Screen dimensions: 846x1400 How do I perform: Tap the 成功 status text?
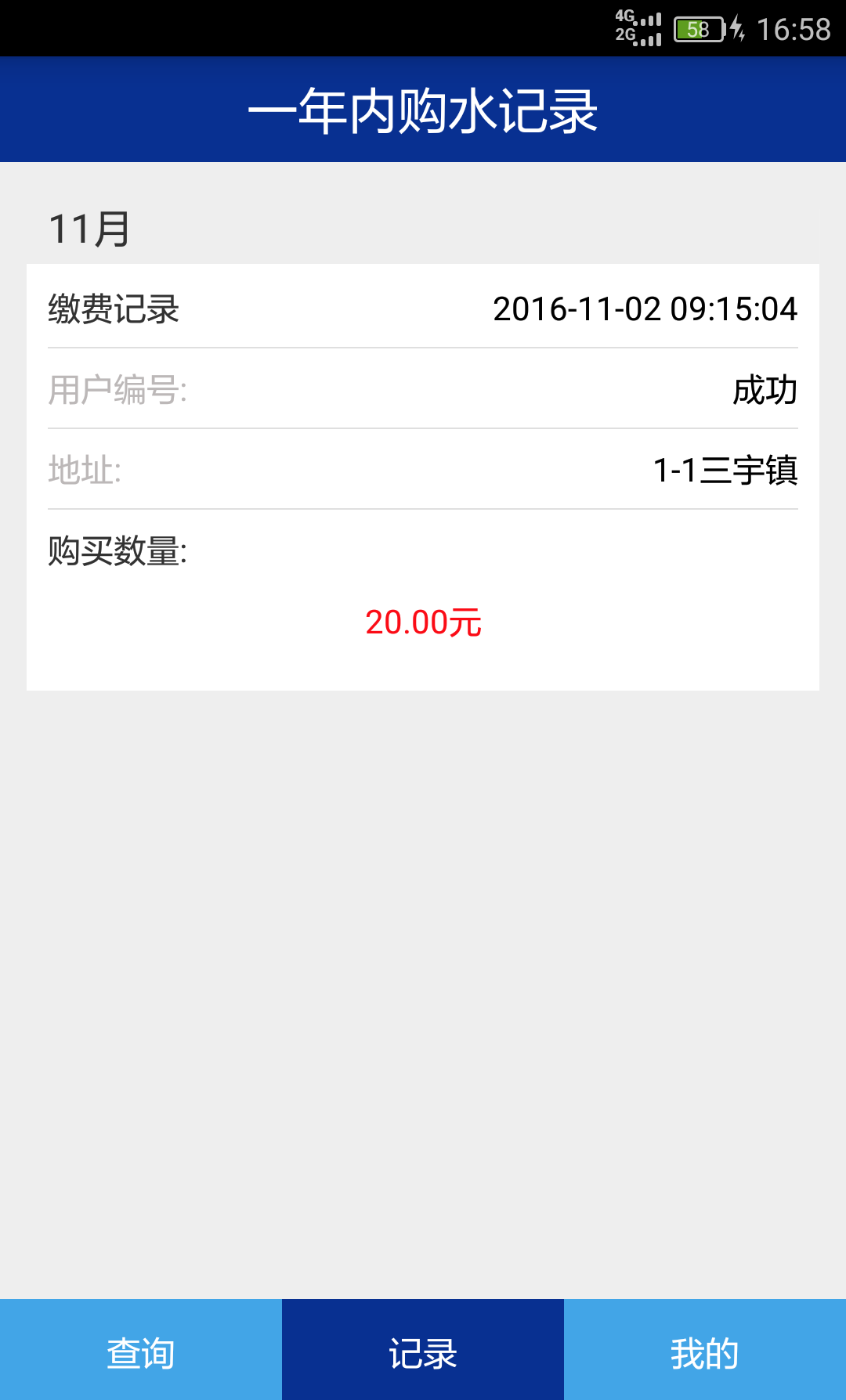[764, 391]
